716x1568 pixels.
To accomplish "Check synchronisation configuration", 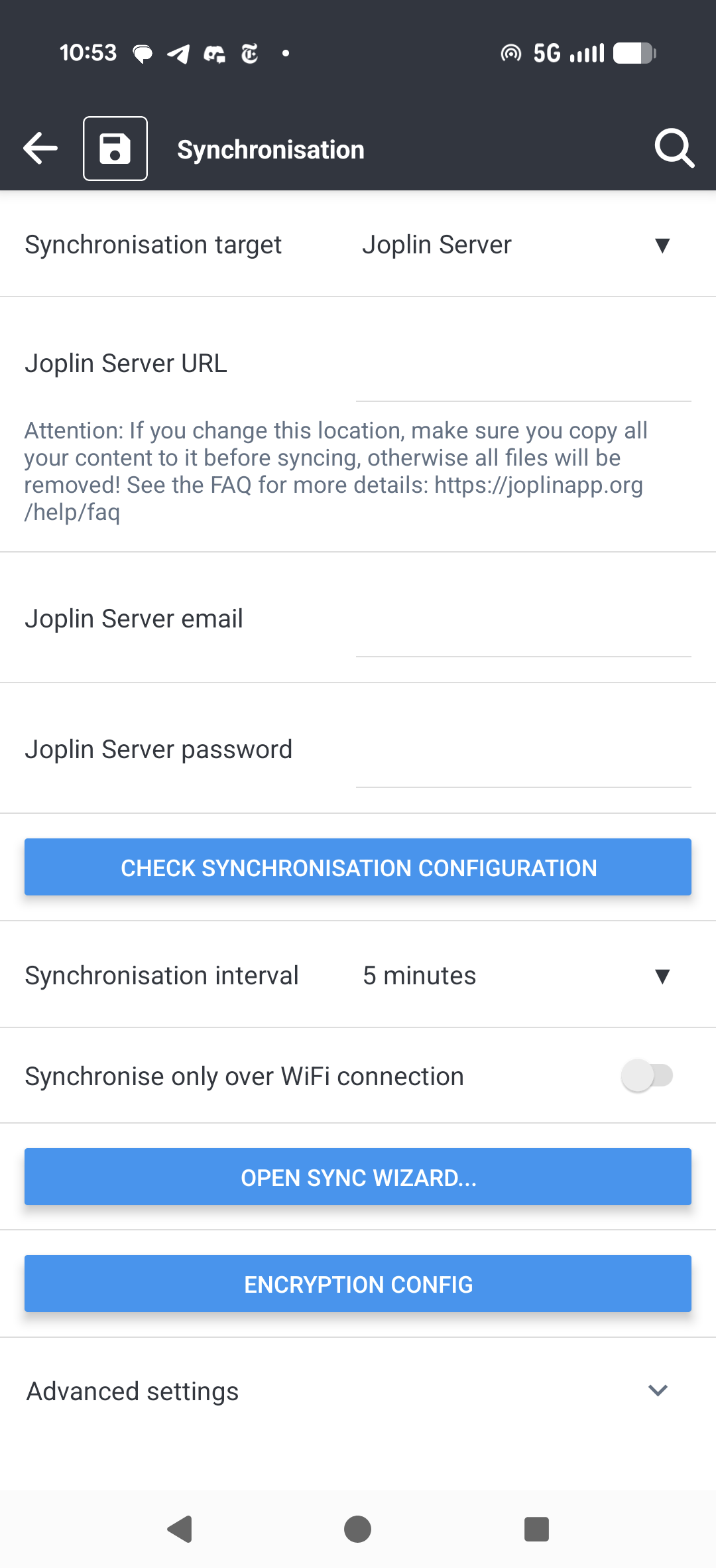I will [x=358, y=868].
